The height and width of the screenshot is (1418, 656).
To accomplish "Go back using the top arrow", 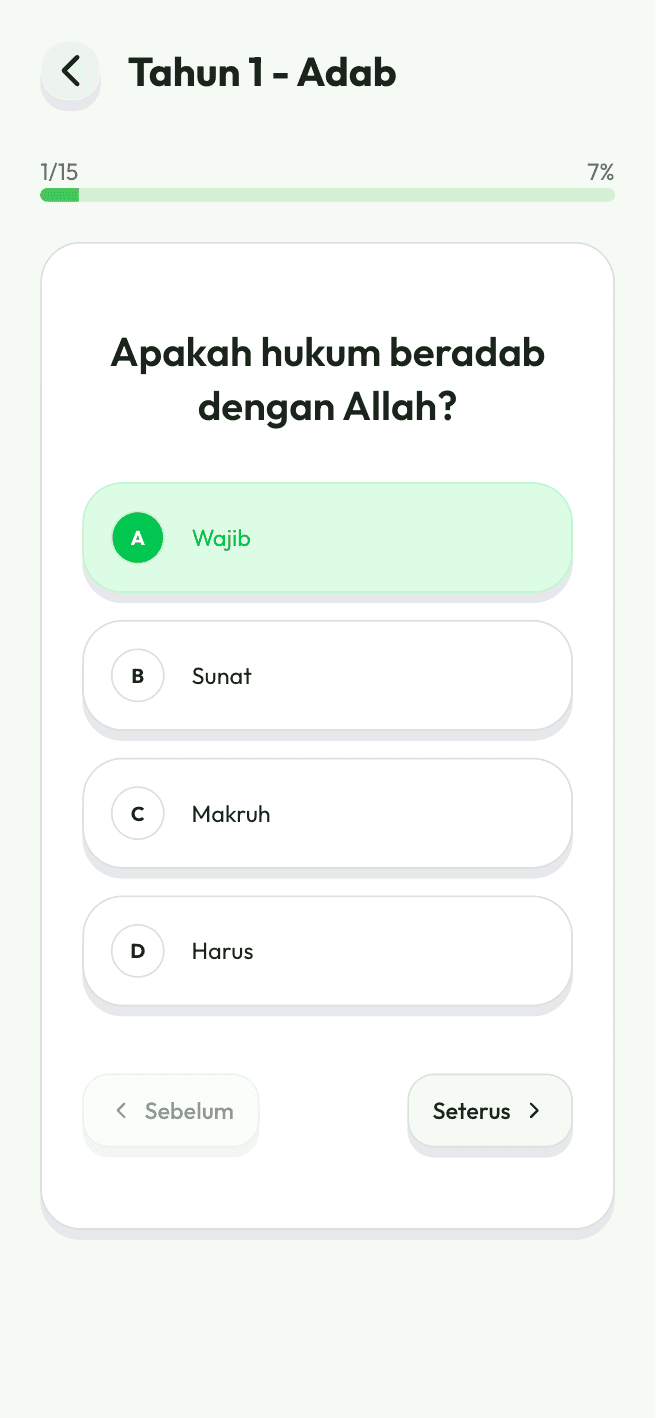I will [70, 72].
